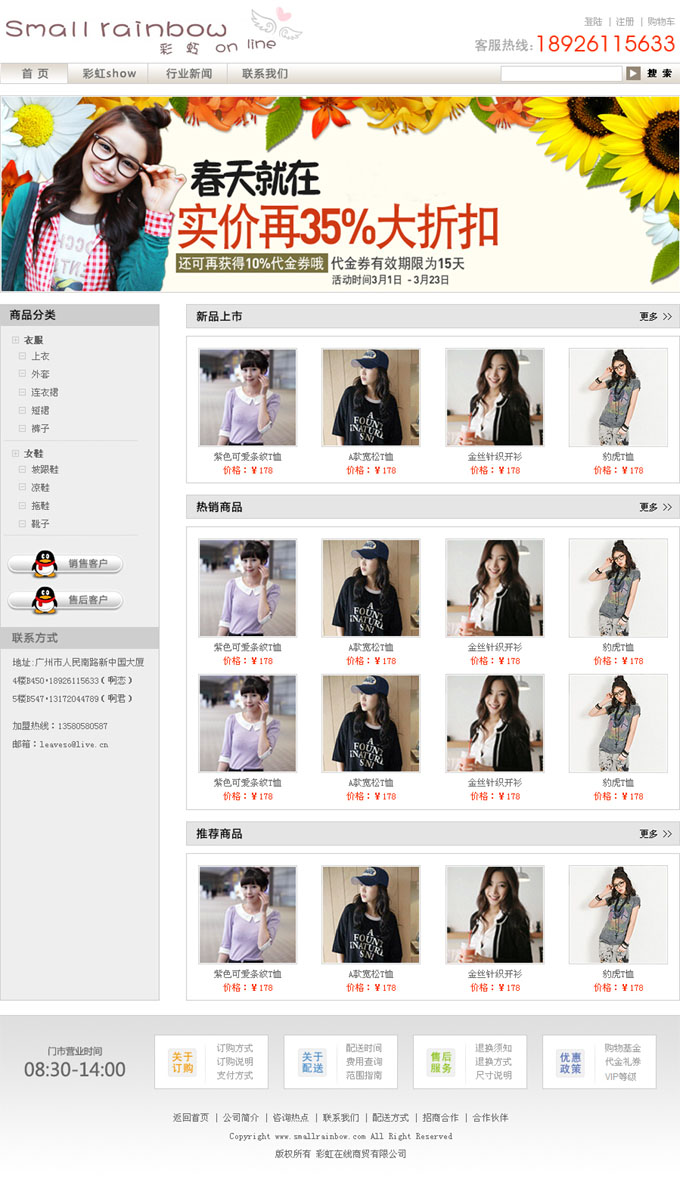This screenshot has width=680, height=1192.
Task: View more 新品上市 products
Action: click(656, 317)
